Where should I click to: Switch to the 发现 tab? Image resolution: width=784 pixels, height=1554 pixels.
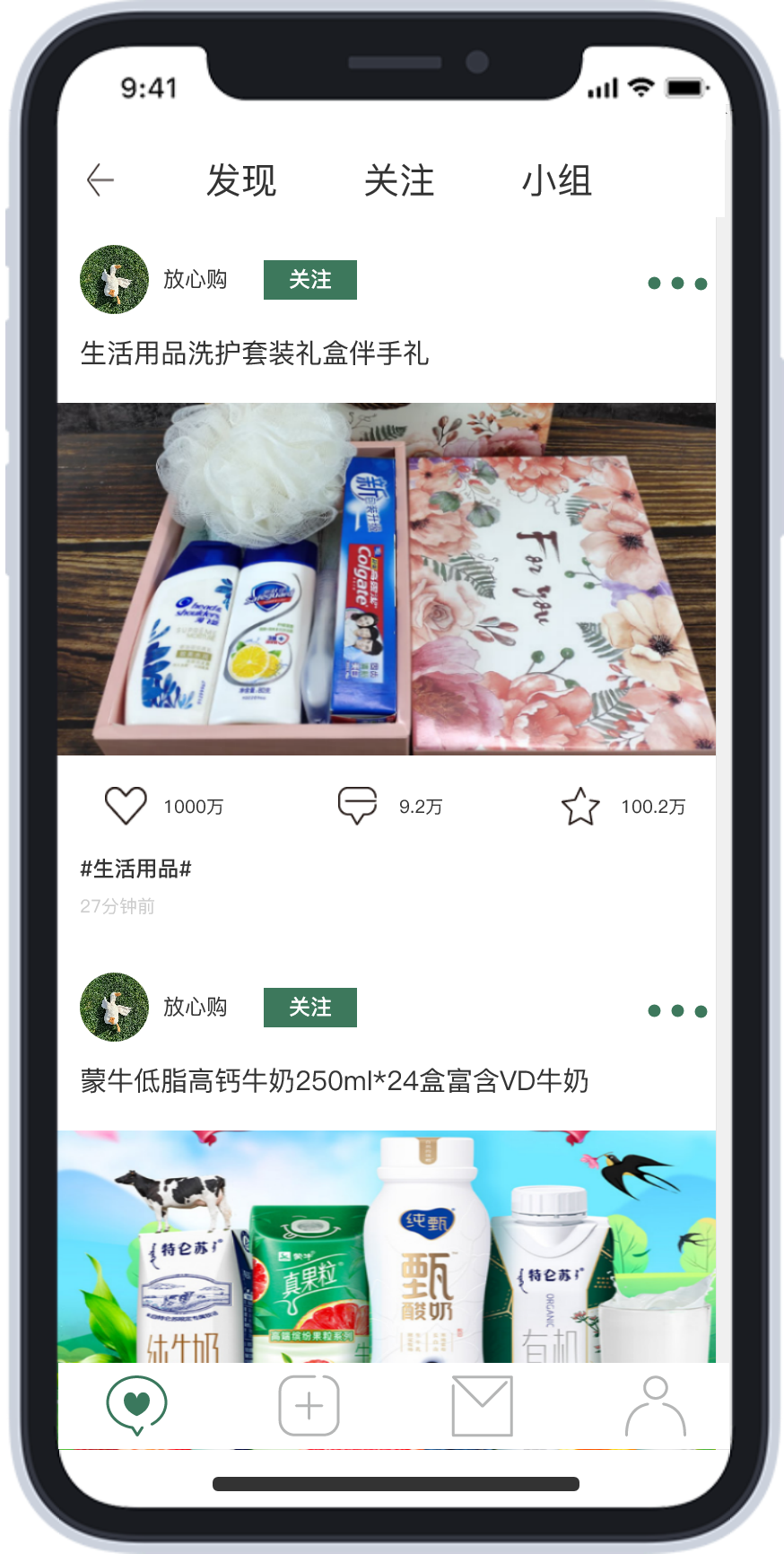click(241, 181)
